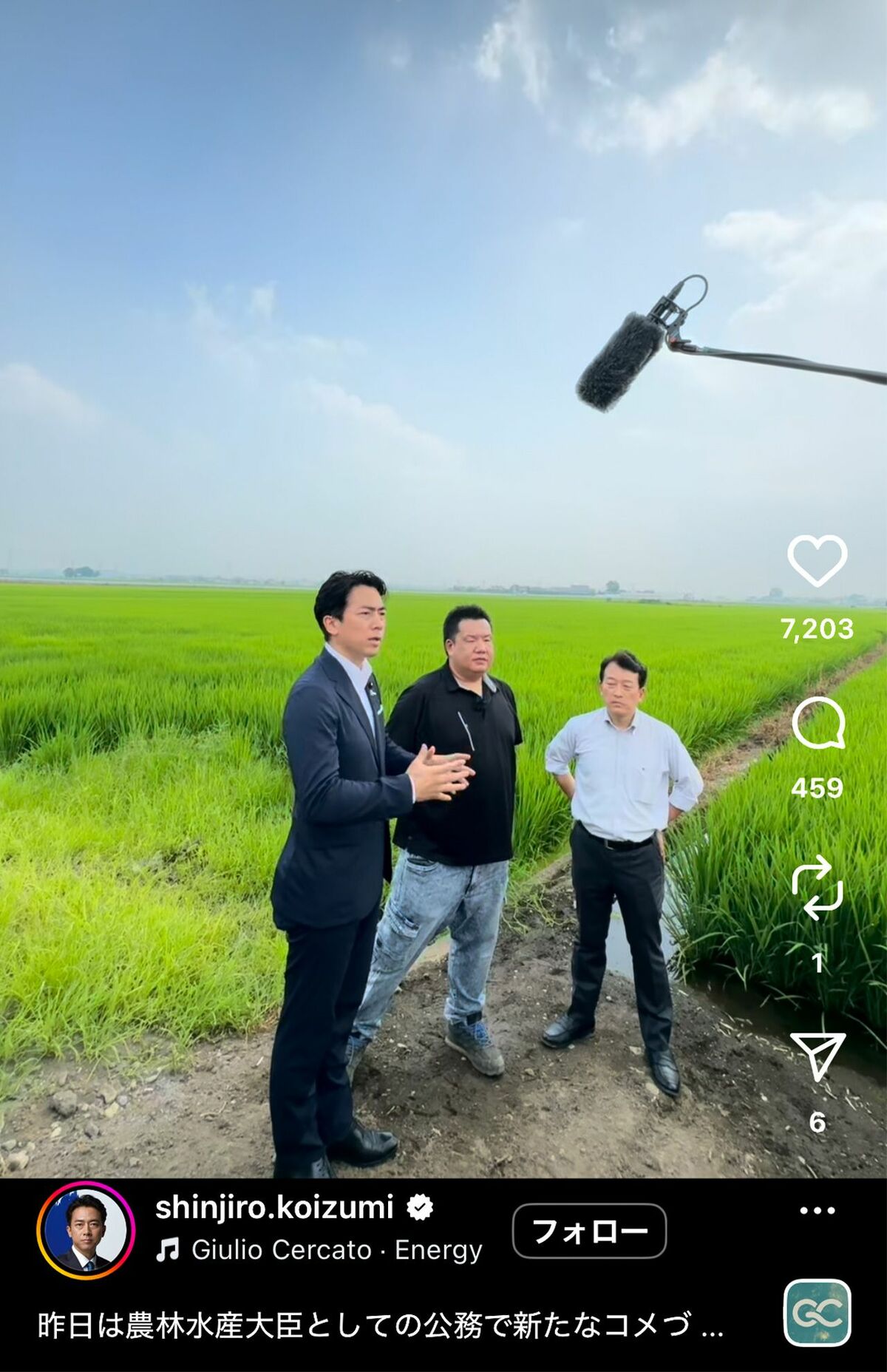Screen dimensions: 887x1372
Task: Open the audio thumbnail tile
Action: click(x=817, y=1313)
